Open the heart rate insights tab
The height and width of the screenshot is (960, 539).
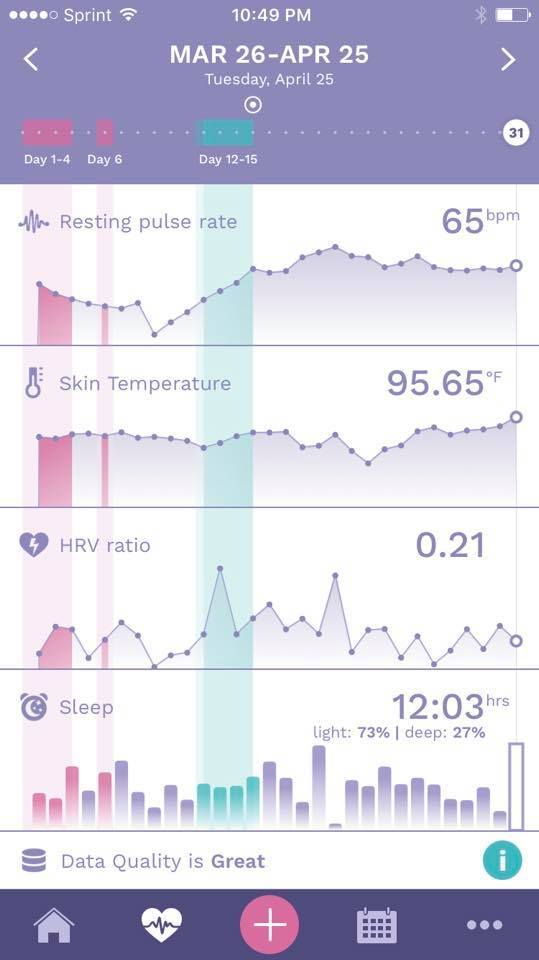click(162, 924)
